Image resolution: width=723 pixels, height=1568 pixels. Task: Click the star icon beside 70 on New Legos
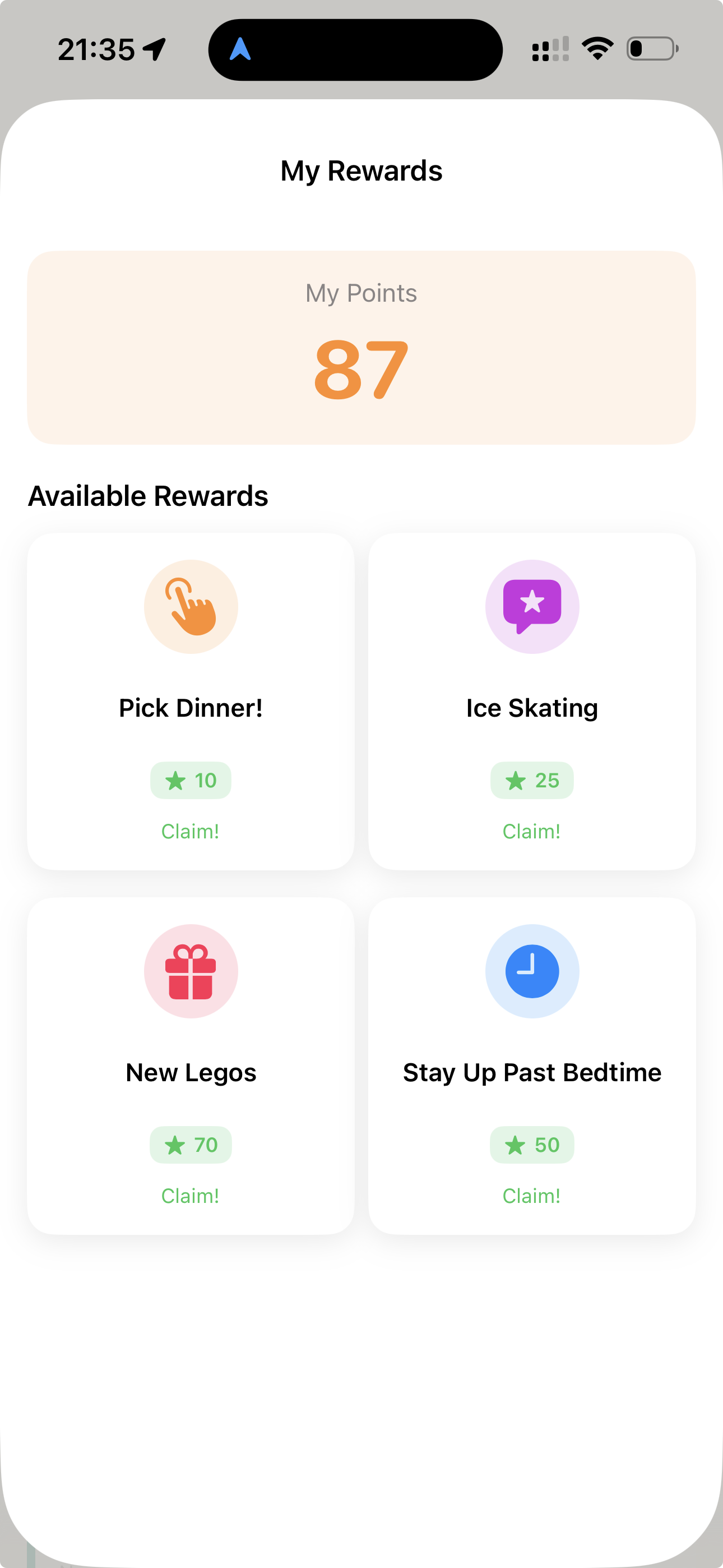175,1145
